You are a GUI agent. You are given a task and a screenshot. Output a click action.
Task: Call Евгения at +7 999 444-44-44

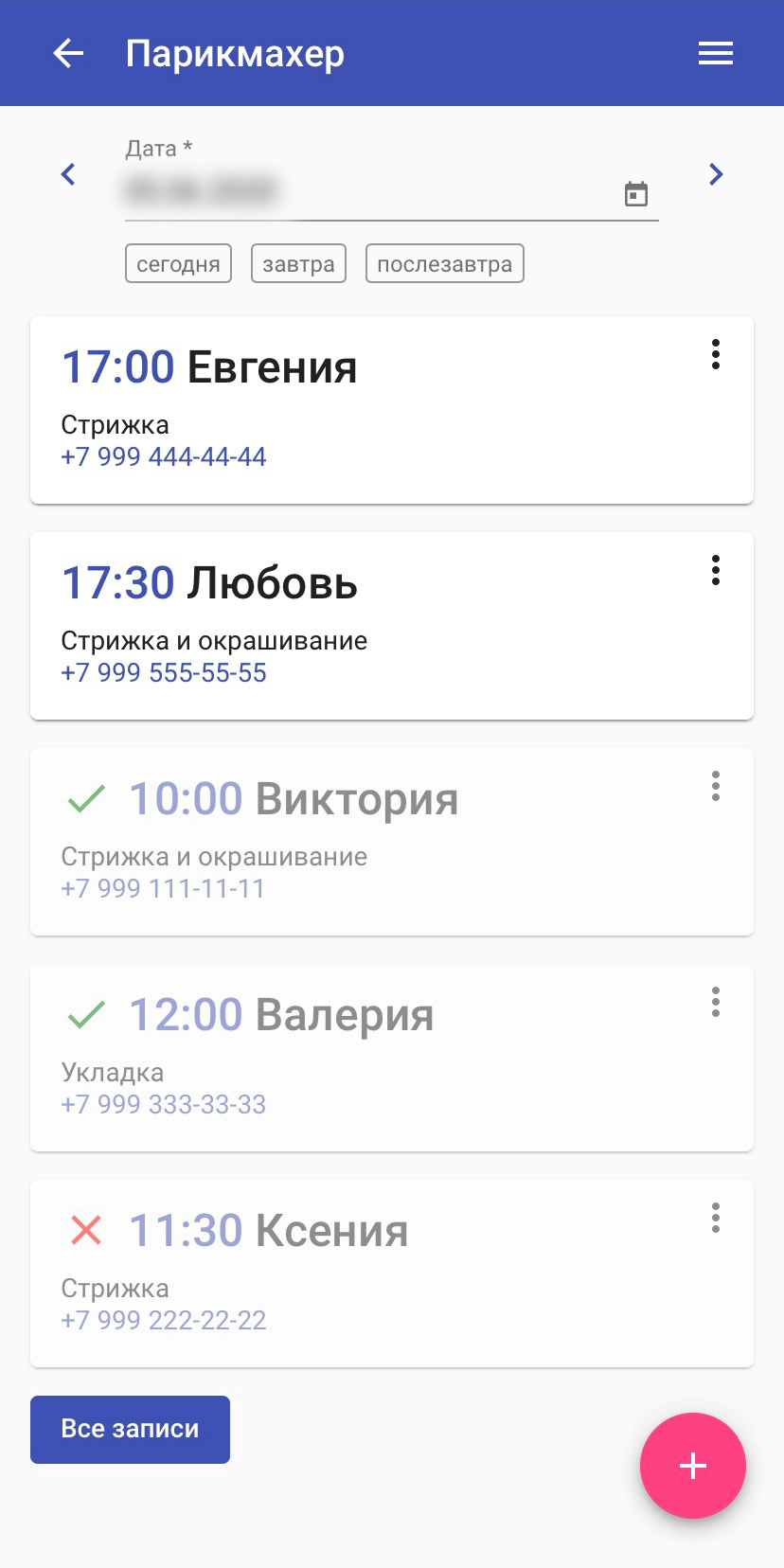[x=164, y=456]
